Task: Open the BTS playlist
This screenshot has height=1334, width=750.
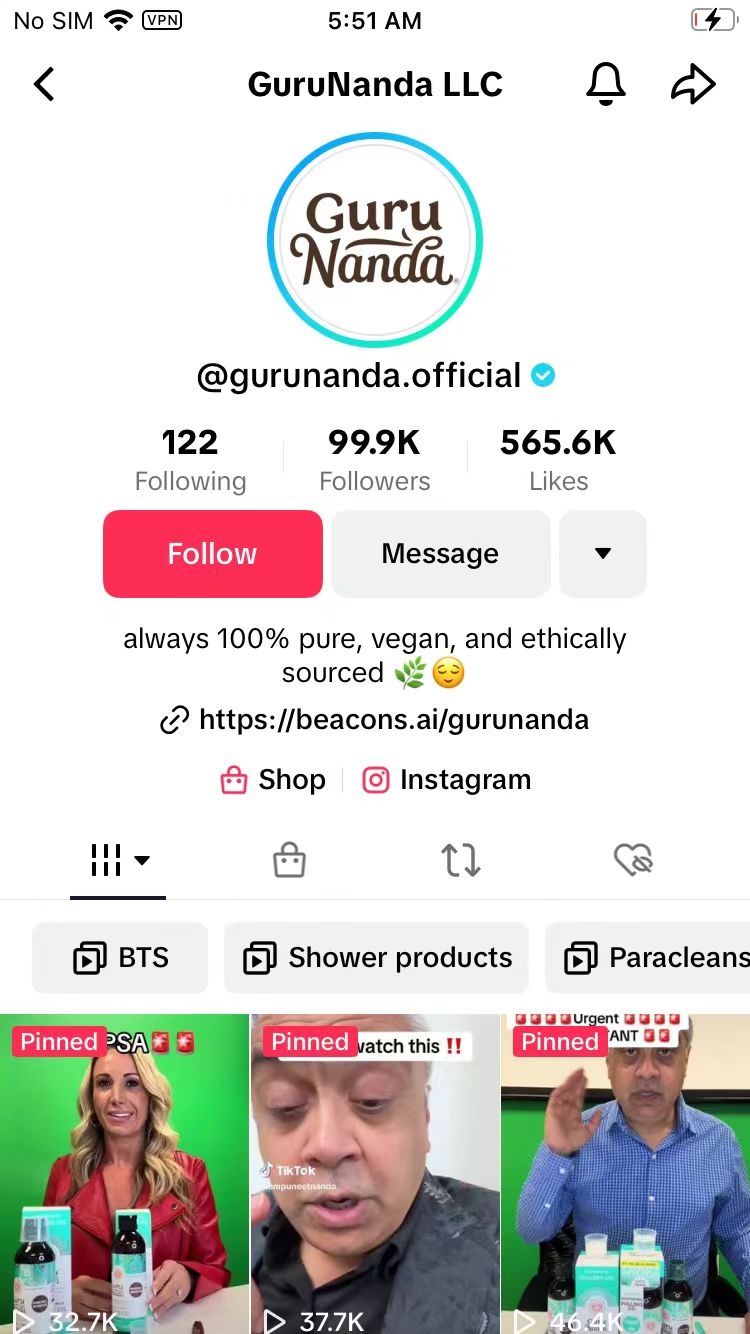Action: (120, 958)
